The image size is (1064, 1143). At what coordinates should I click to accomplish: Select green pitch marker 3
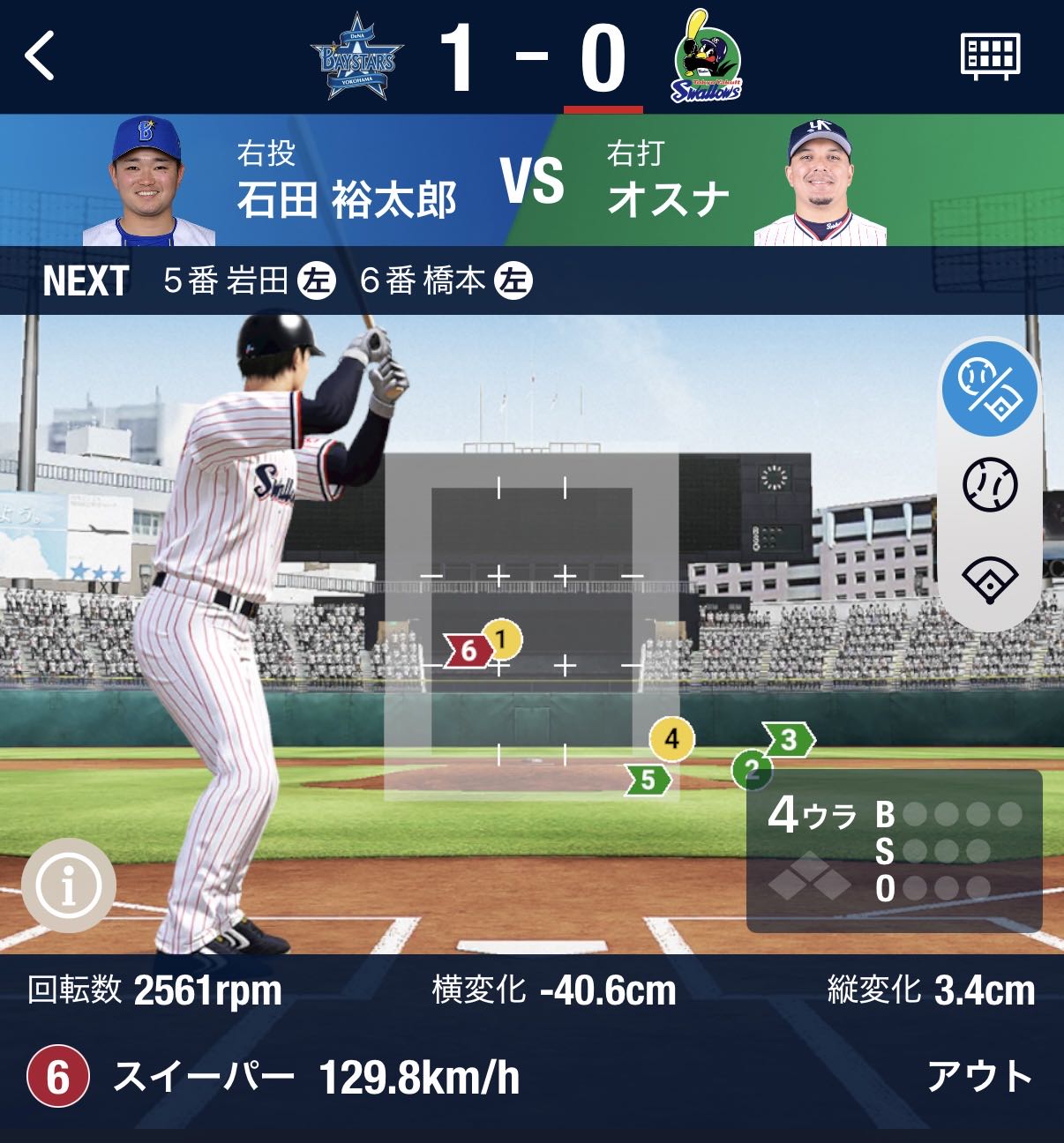click(789, 740)
